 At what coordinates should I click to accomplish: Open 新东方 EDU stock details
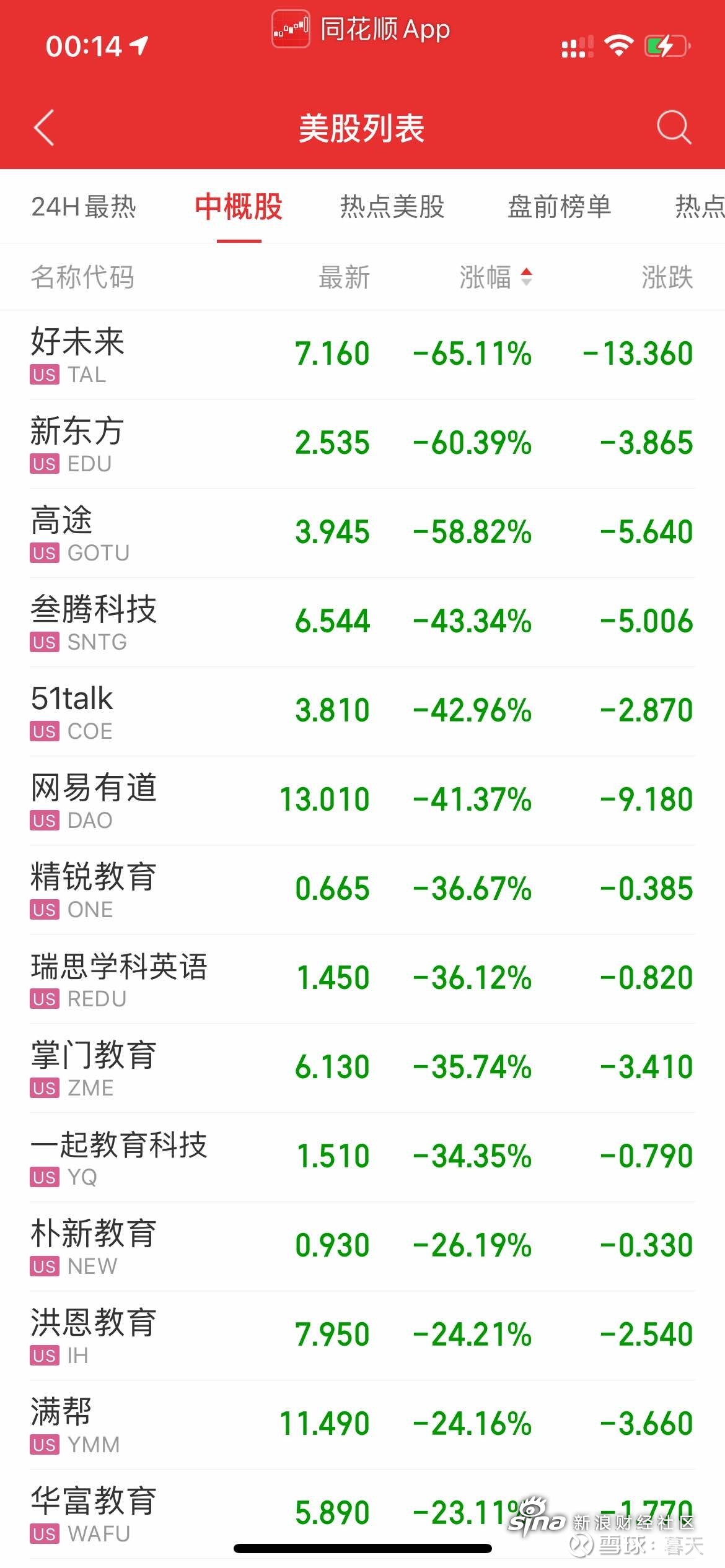pos(362,444)
